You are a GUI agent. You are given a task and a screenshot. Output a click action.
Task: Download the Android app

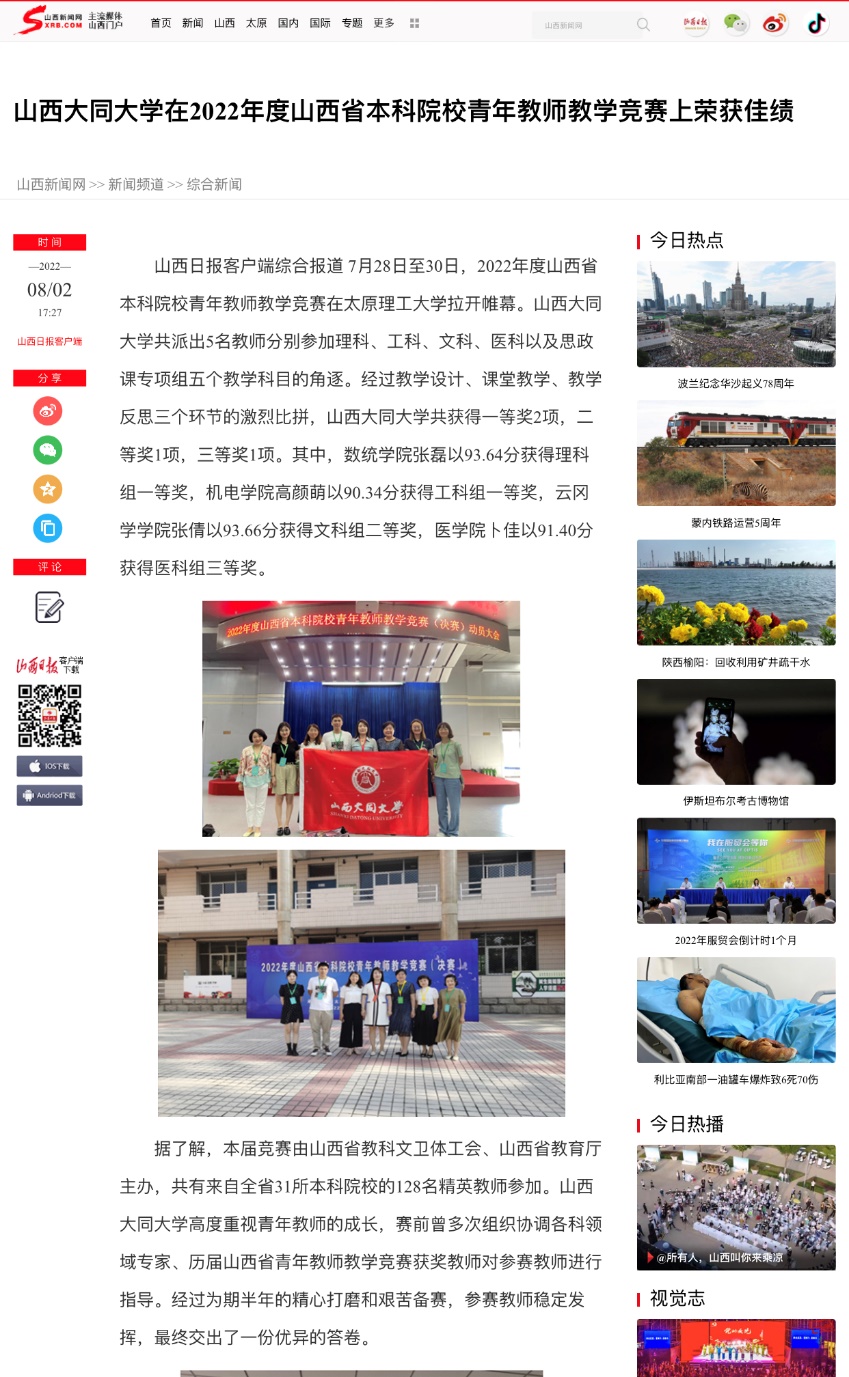point(49,796)
